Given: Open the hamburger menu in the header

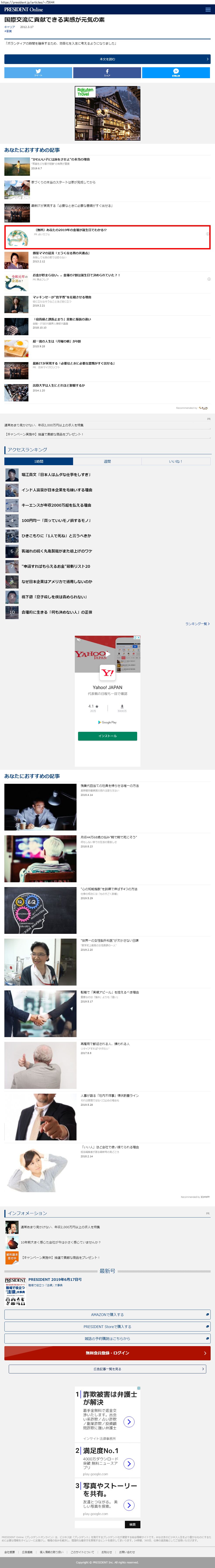Looking at the screenshot, I should 208,10.
